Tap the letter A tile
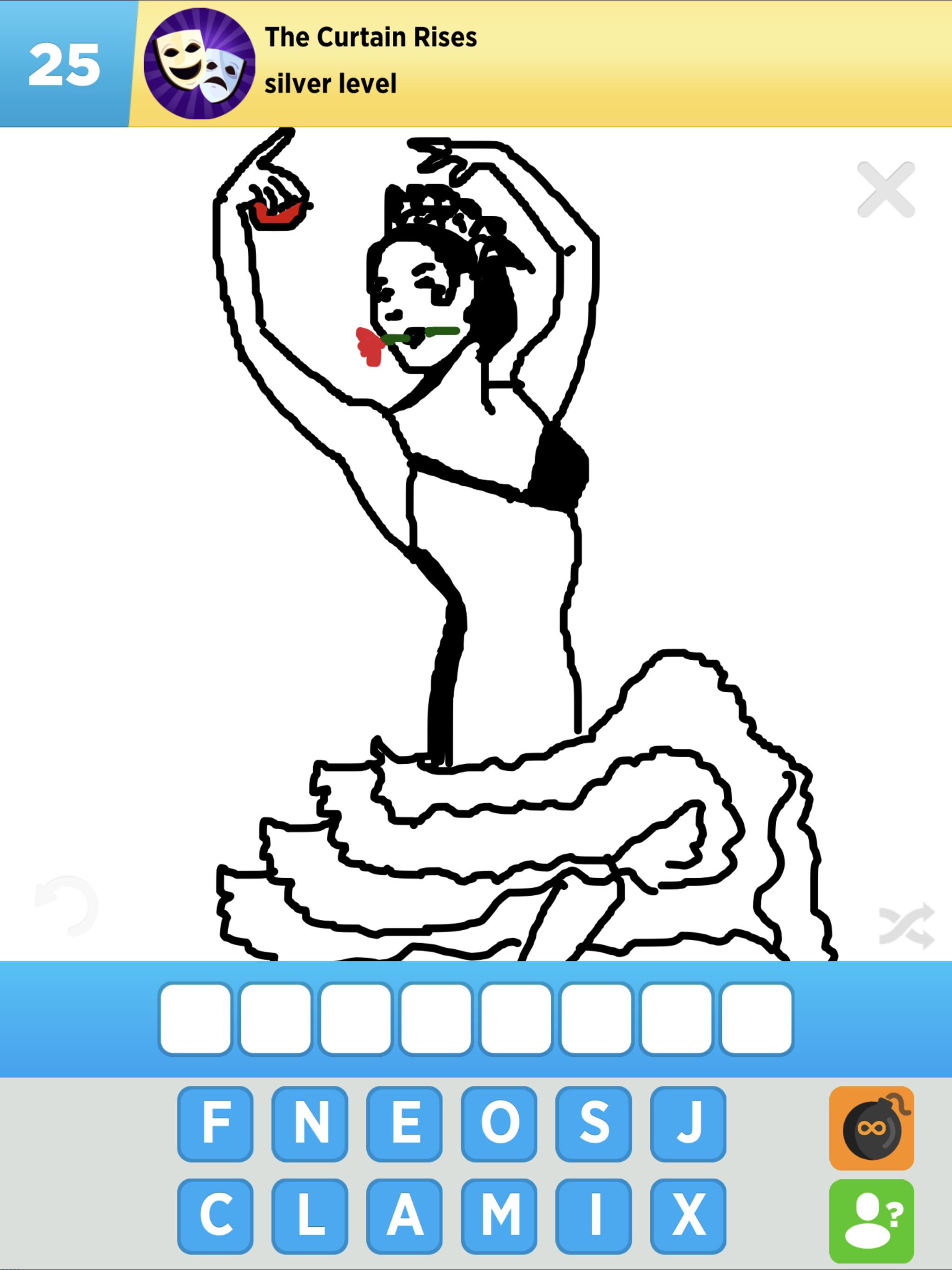This screenshot has width=952, height=1270. [x=404, y=1216]
